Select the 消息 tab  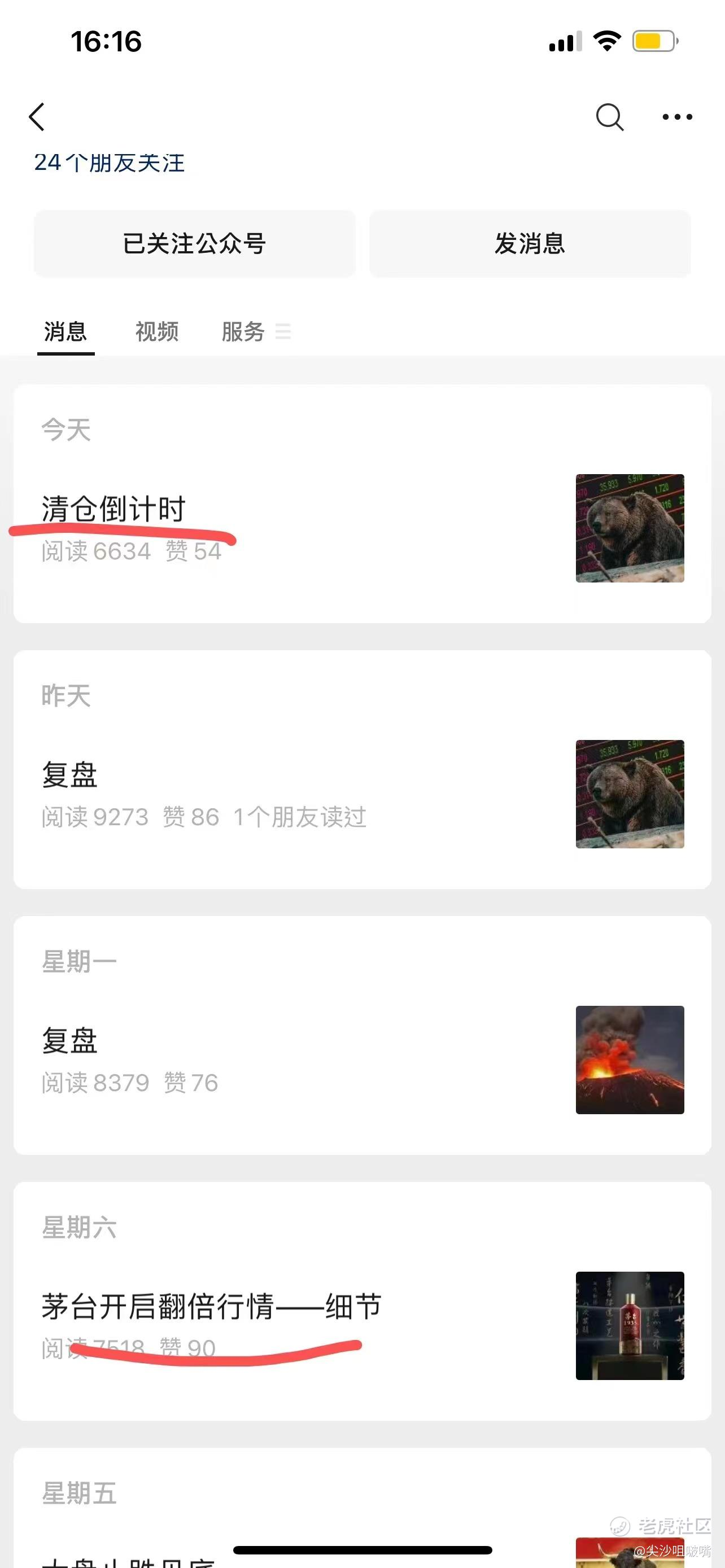pos(65,332)
